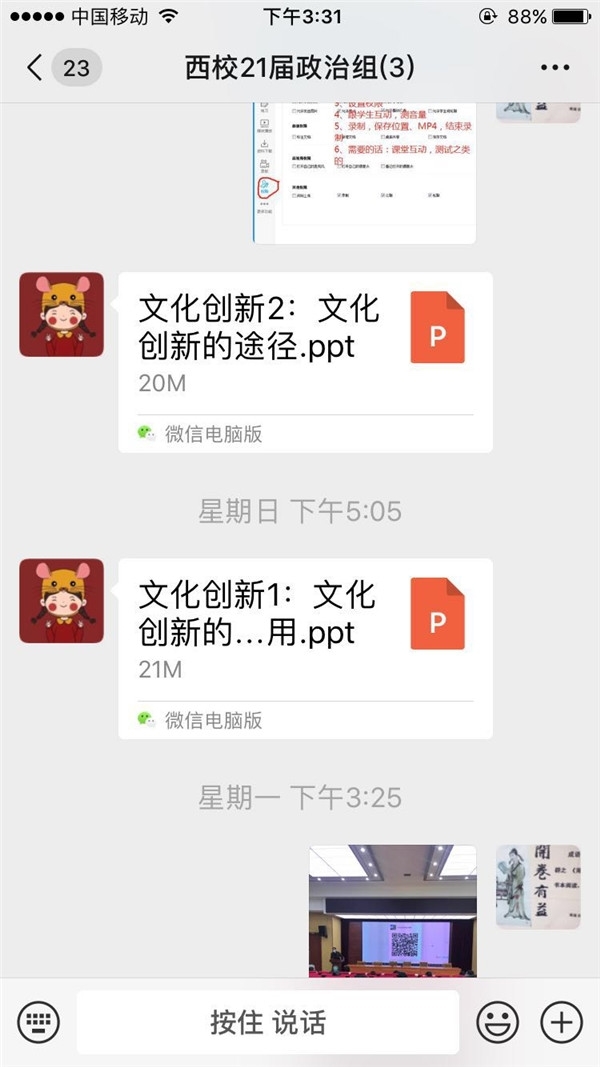
Task: Open the emoji sticker panel
Action: 497,1022
